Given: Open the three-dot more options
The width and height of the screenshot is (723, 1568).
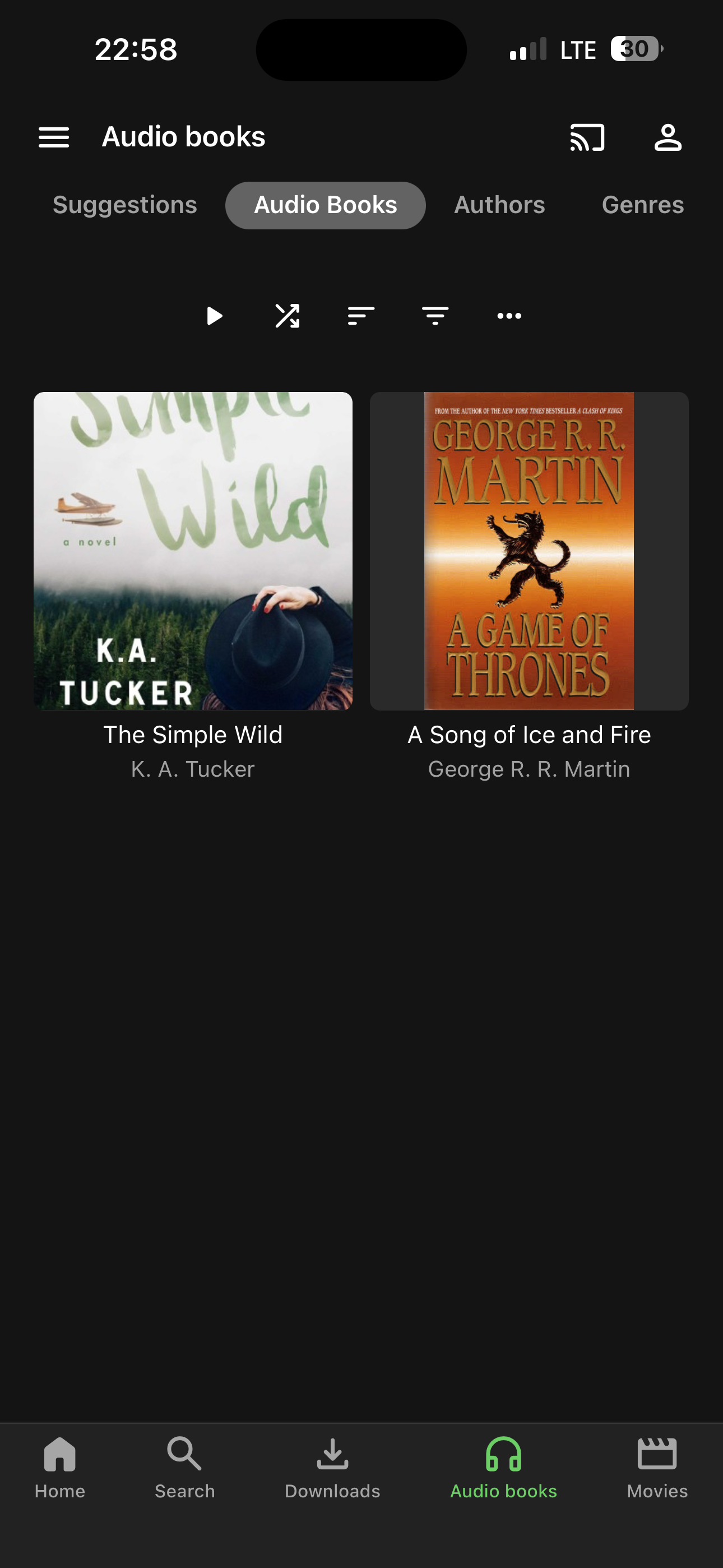Looking at the screenshot, I should pyautogui.click(x=509, y=316).
